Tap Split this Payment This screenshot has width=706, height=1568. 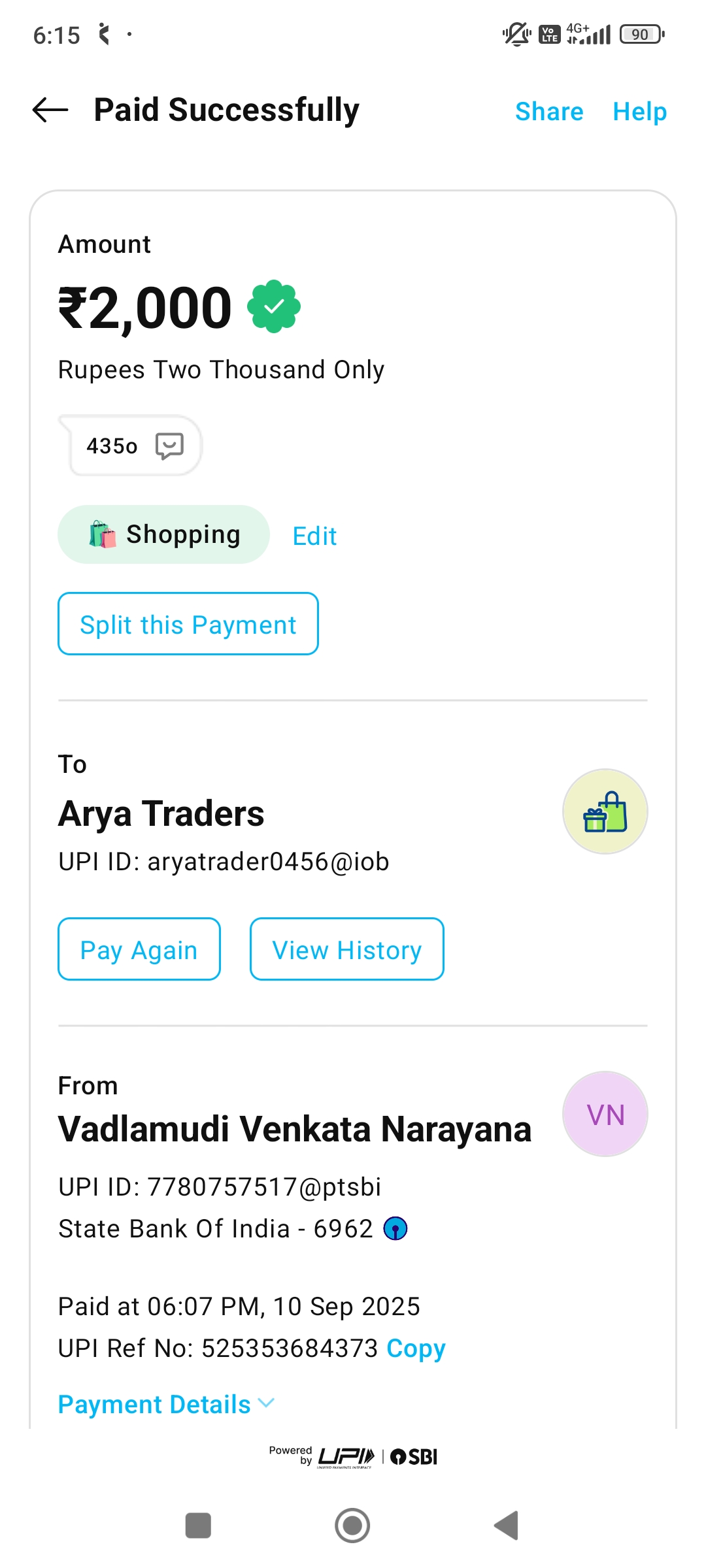tap(188, 624)
